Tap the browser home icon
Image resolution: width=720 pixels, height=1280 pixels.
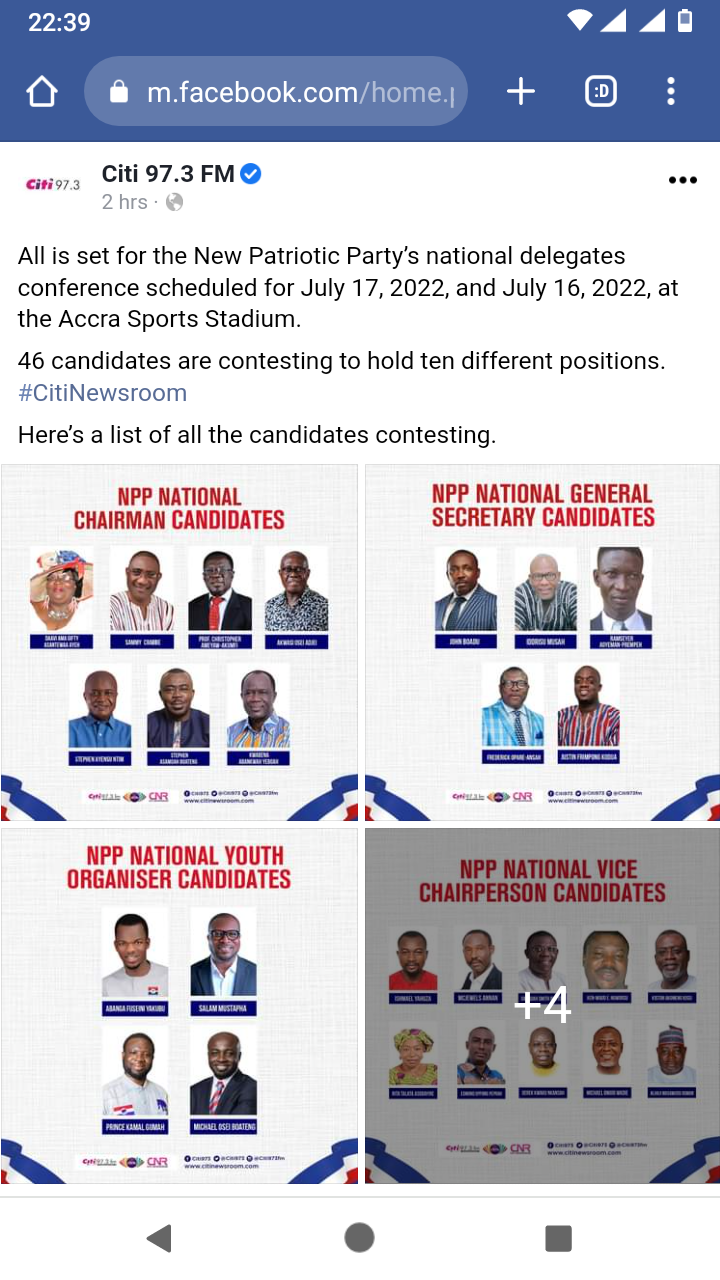pos(42,93)
